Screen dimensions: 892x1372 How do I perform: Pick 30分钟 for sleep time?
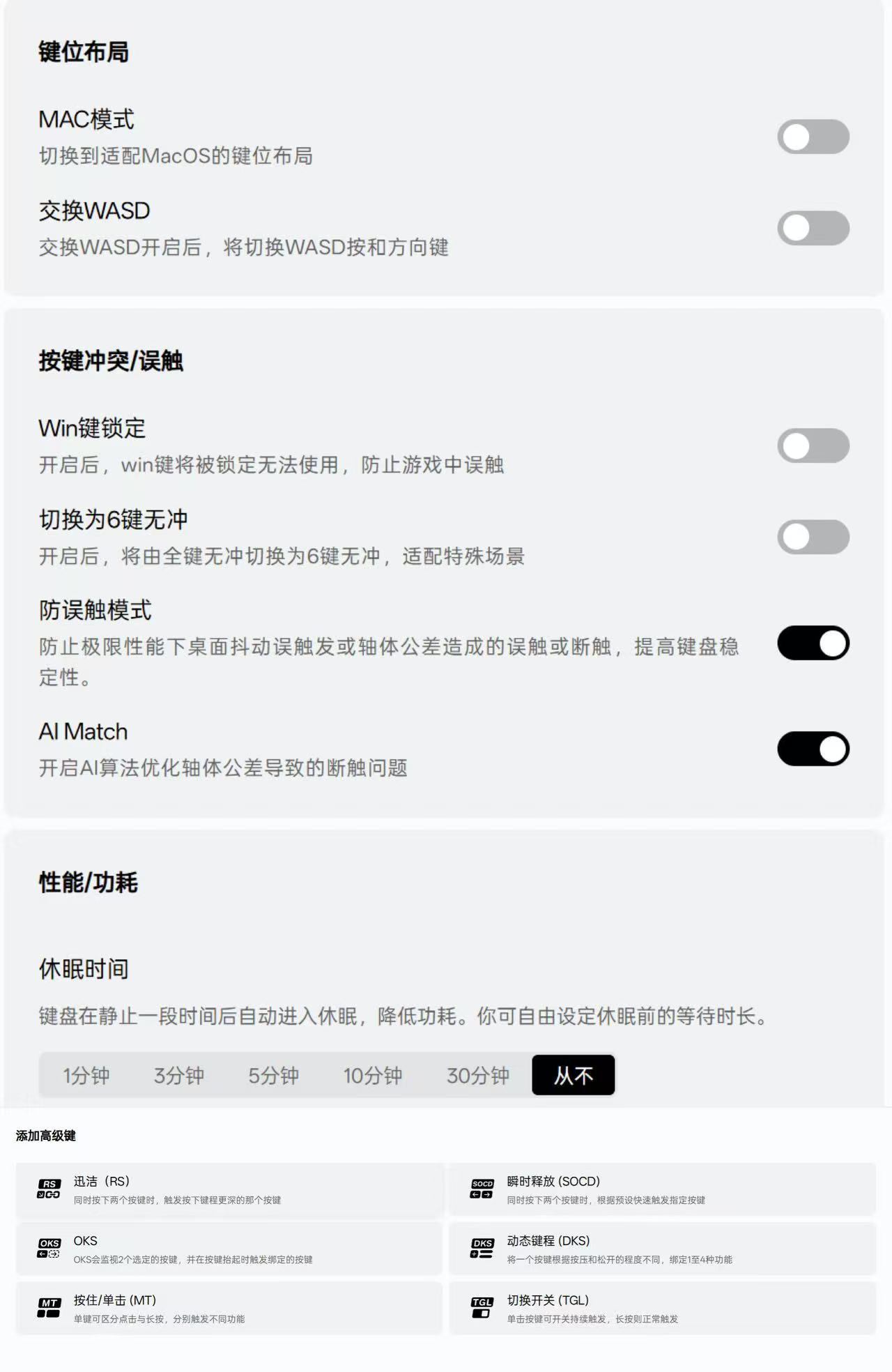click(x=478, y=1075)
